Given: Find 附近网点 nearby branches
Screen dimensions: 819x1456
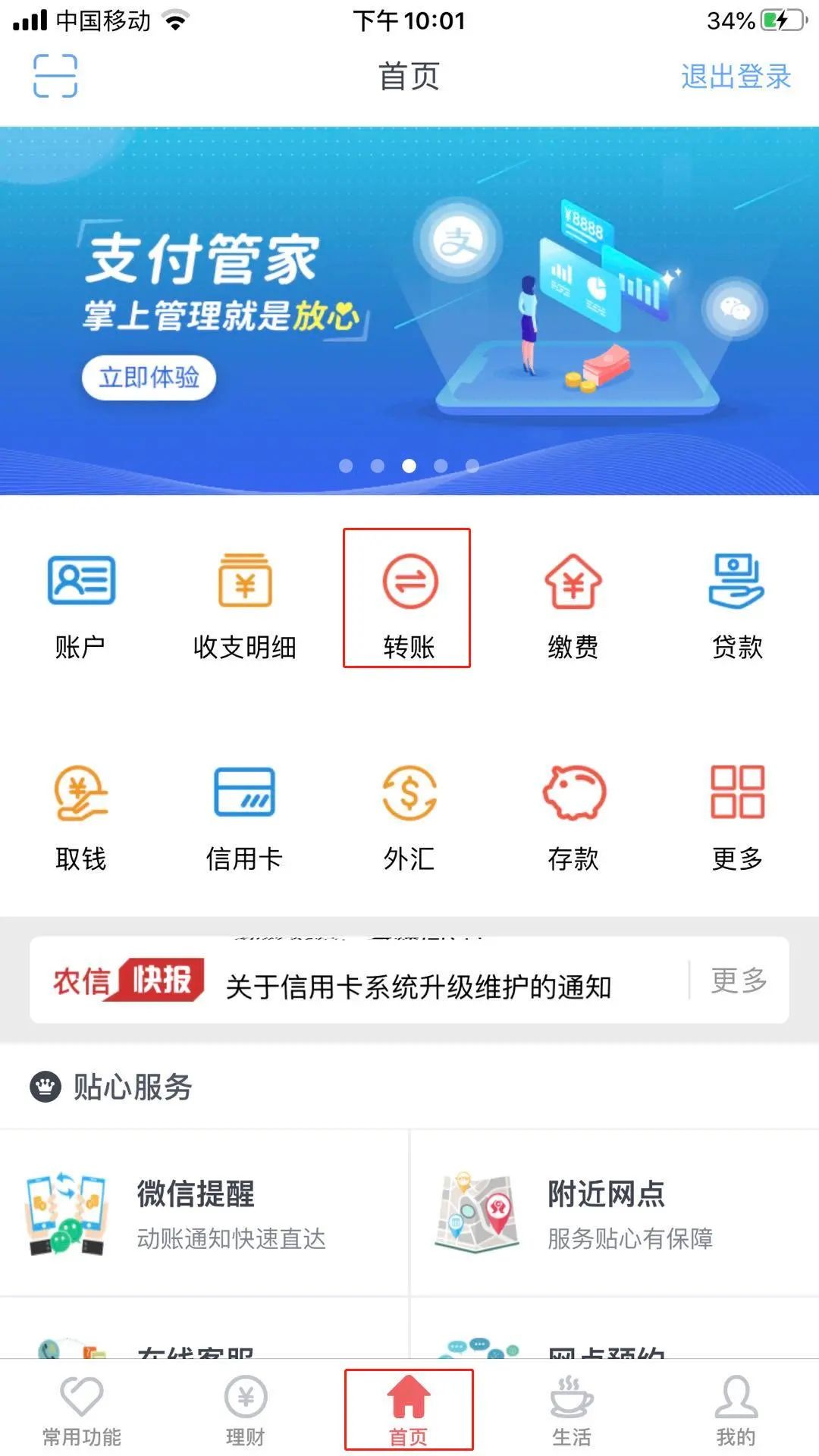Looking at the screenshot, I should [x=614, y=1213].
